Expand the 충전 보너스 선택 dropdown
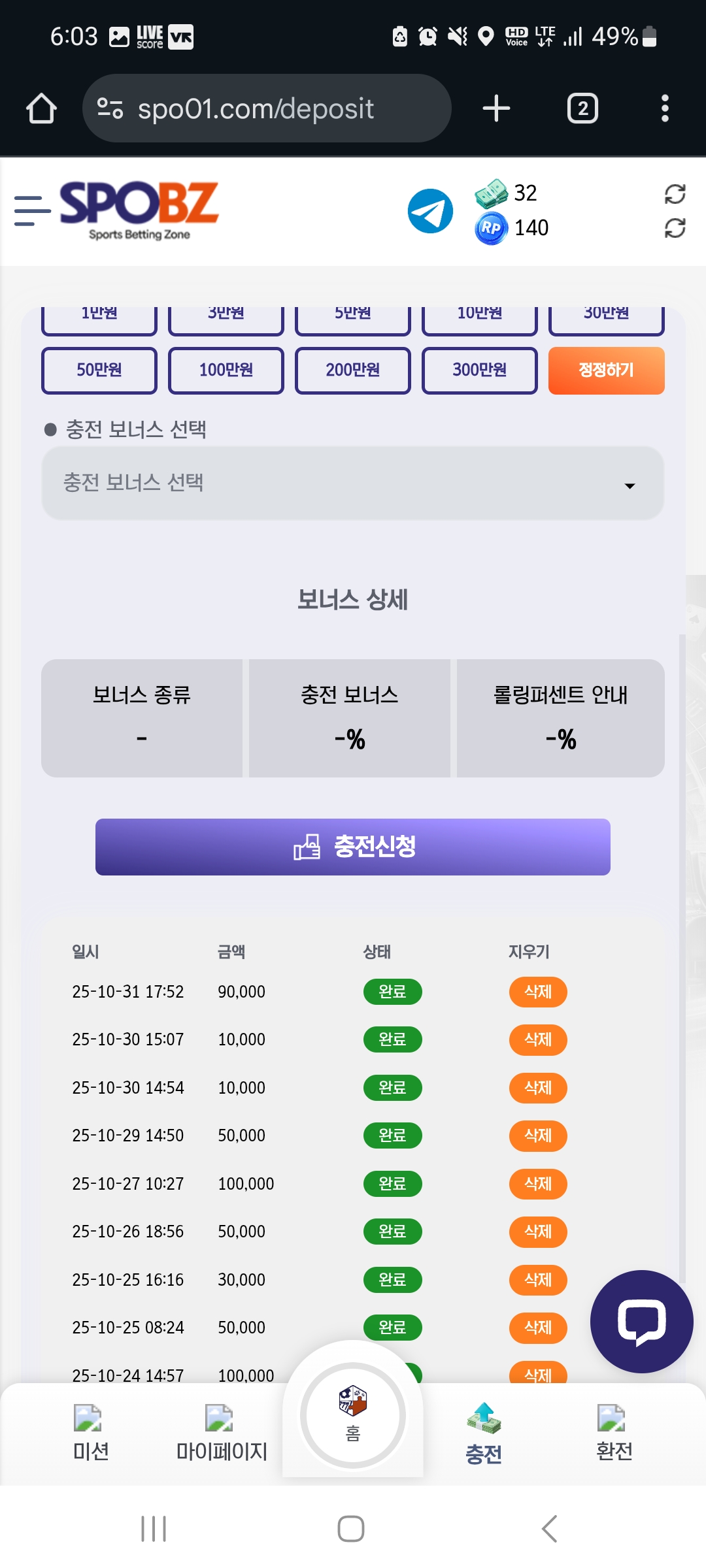 click(353, 483)
